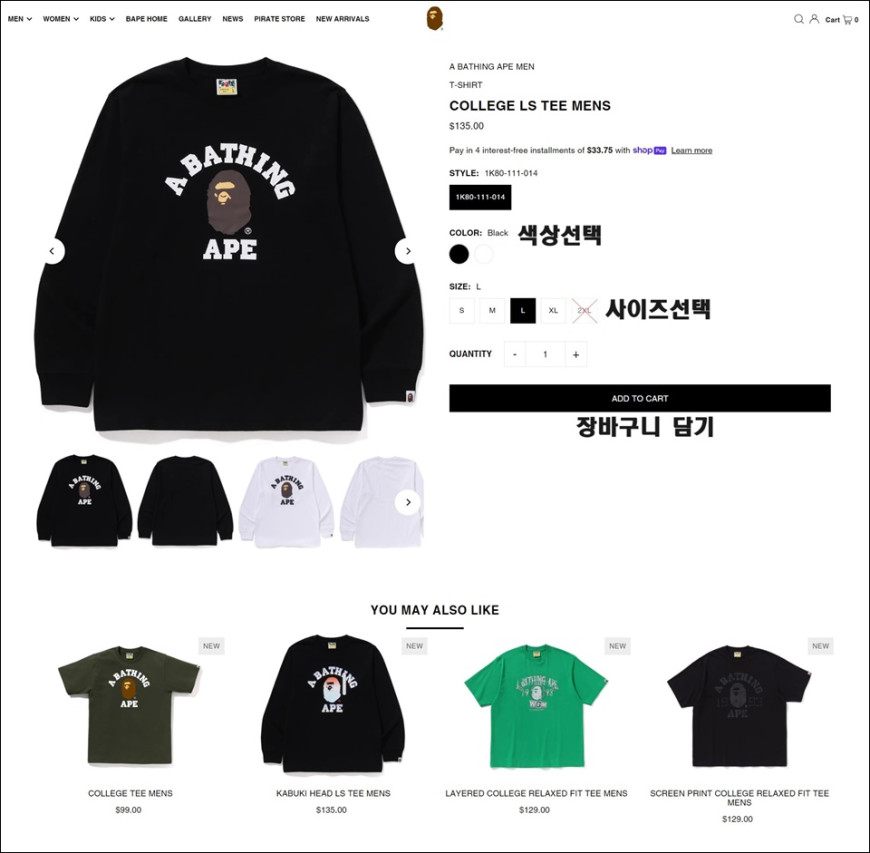Open the shopping cart
870x853 pixels.
click(x=841, y=19)
